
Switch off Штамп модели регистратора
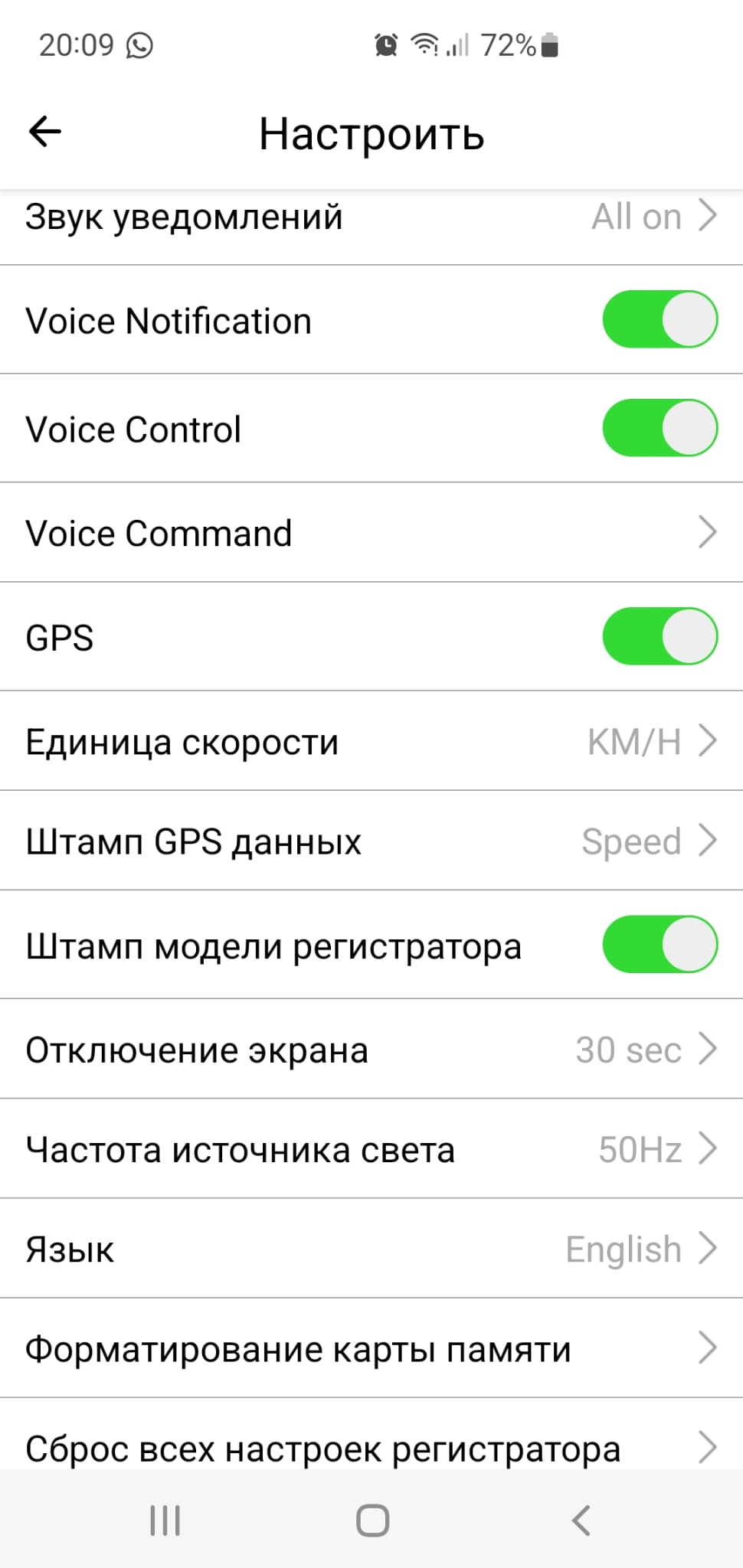pos(660,945)
